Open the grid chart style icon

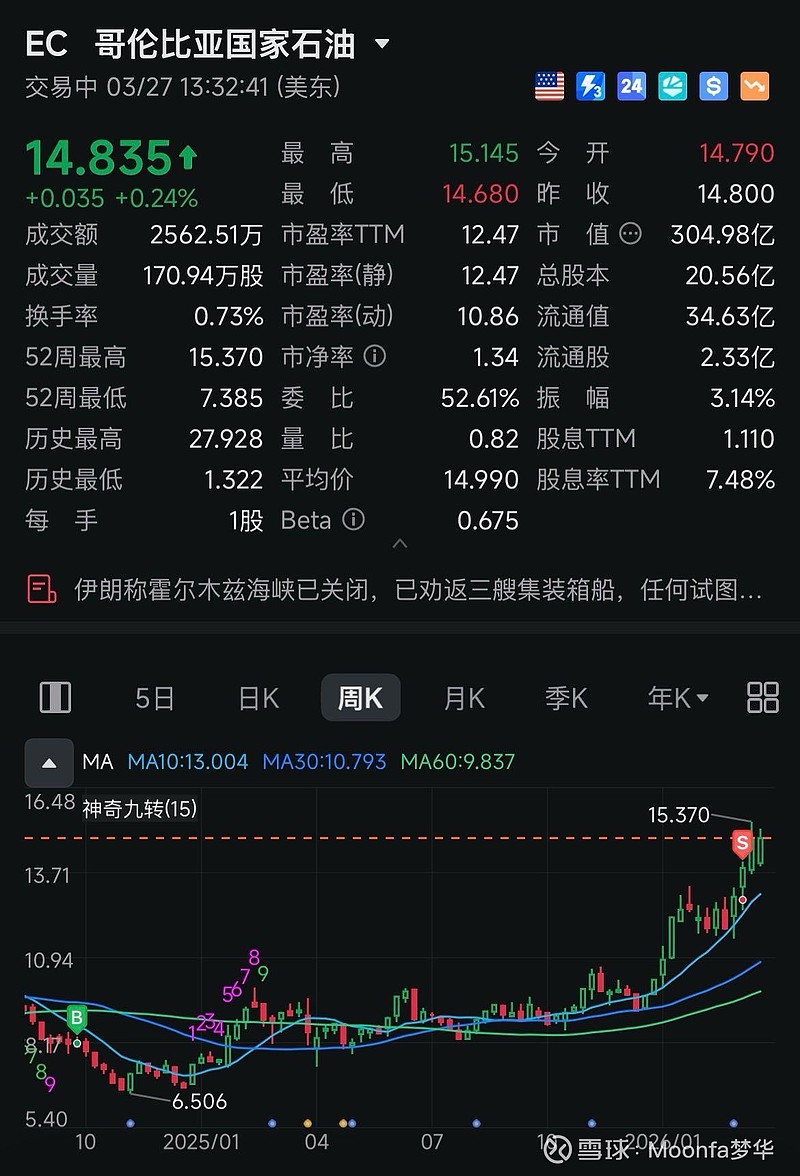[x=762, y=697]
